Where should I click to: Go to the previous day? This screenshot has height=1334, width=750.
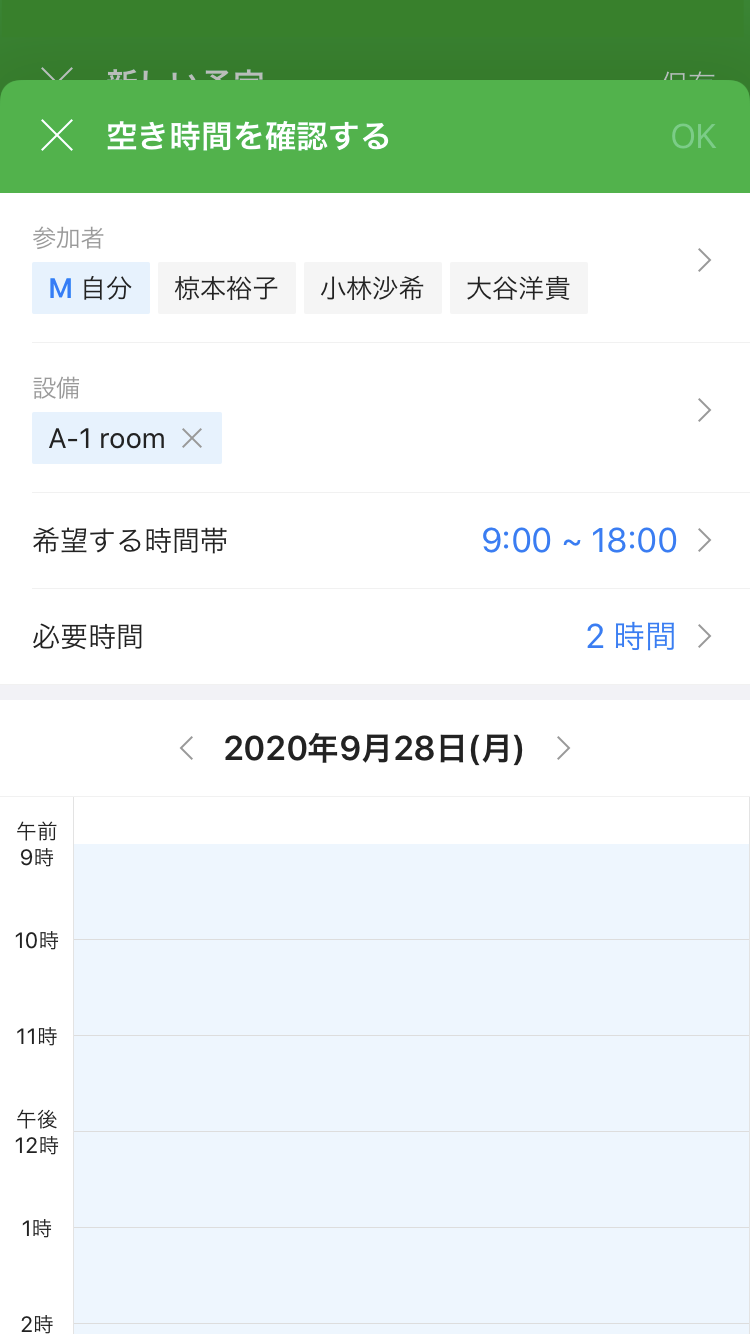pyautogui.click(x=186, y=748)
